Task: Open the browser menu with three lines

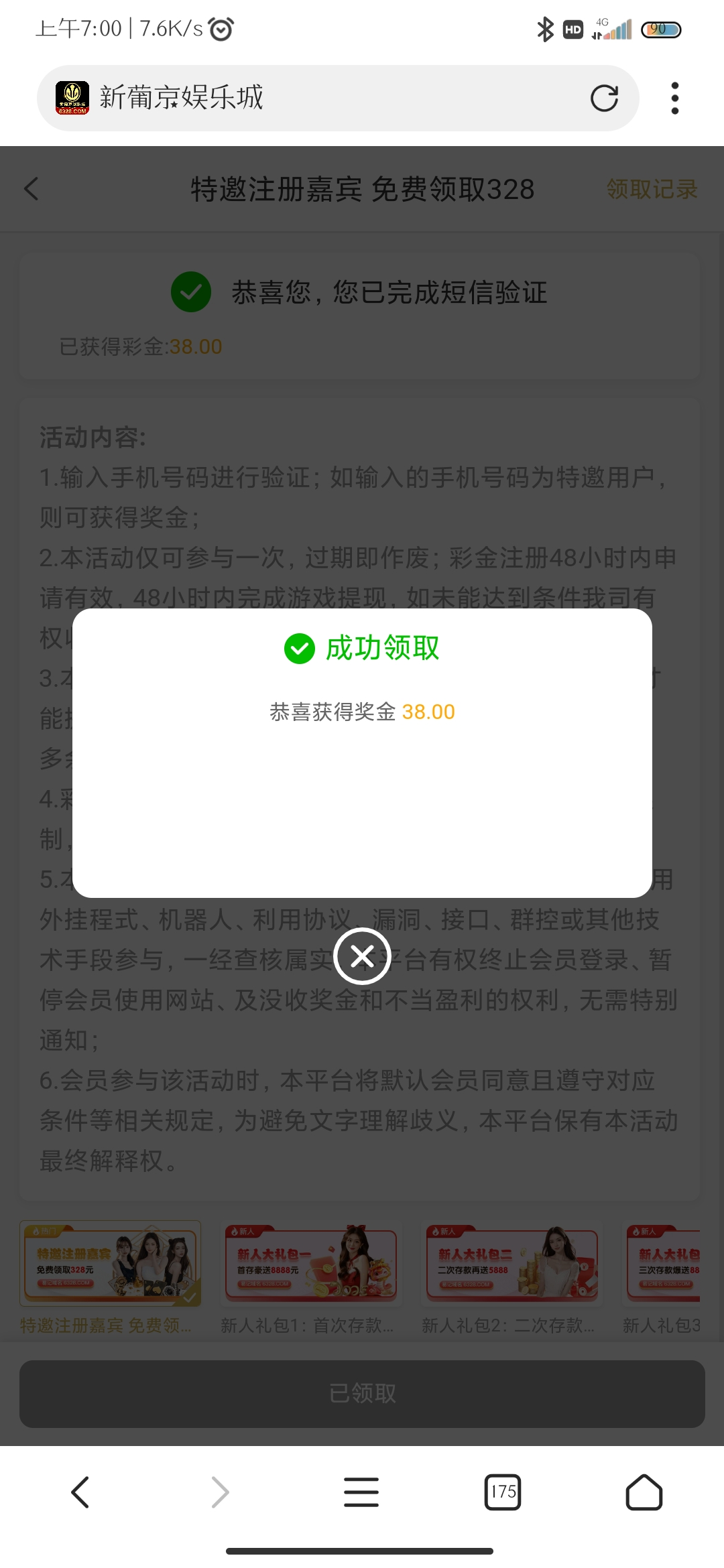Action: click(361, 1492)
